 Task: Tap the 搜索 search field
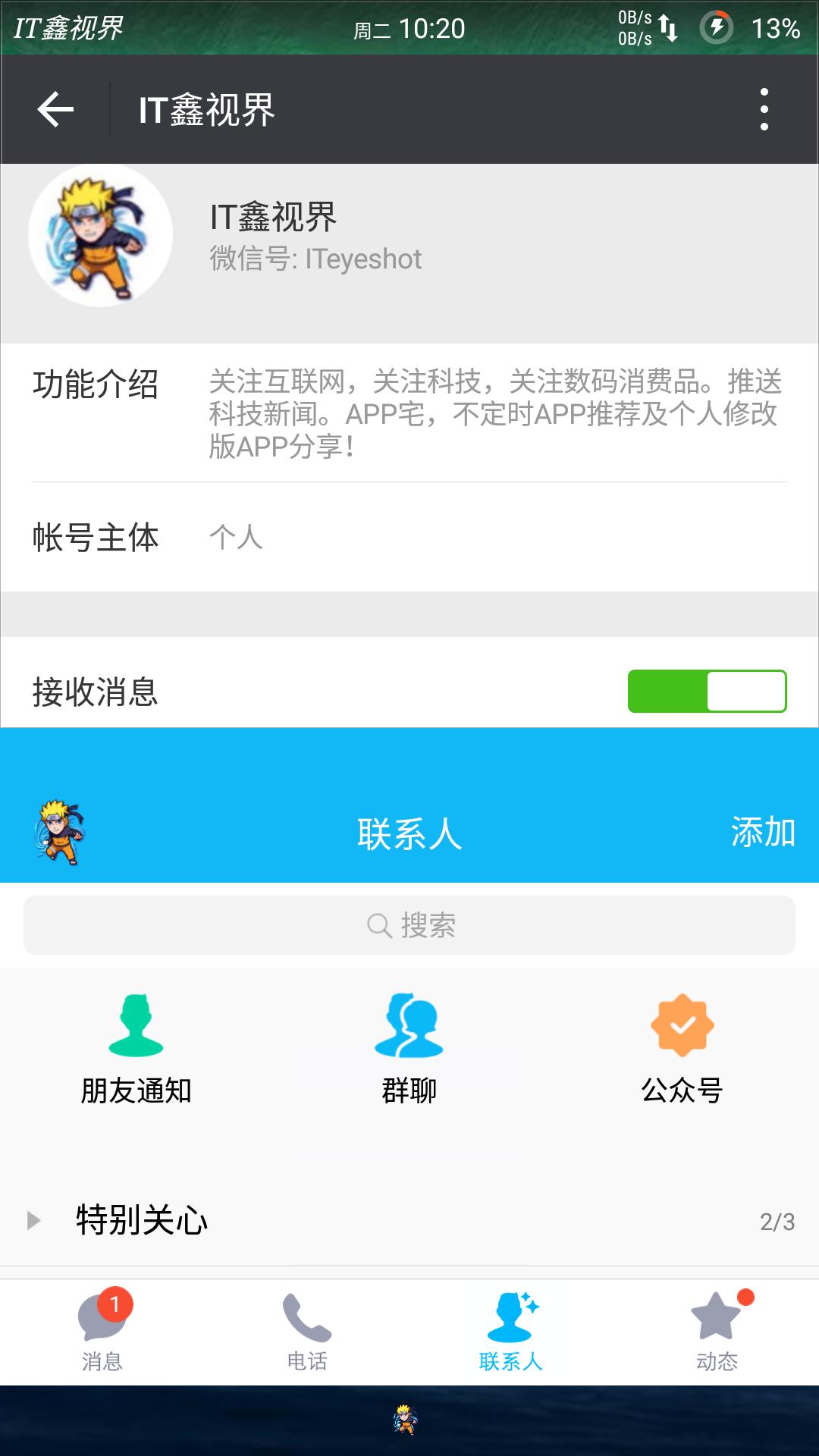point(409,924)
